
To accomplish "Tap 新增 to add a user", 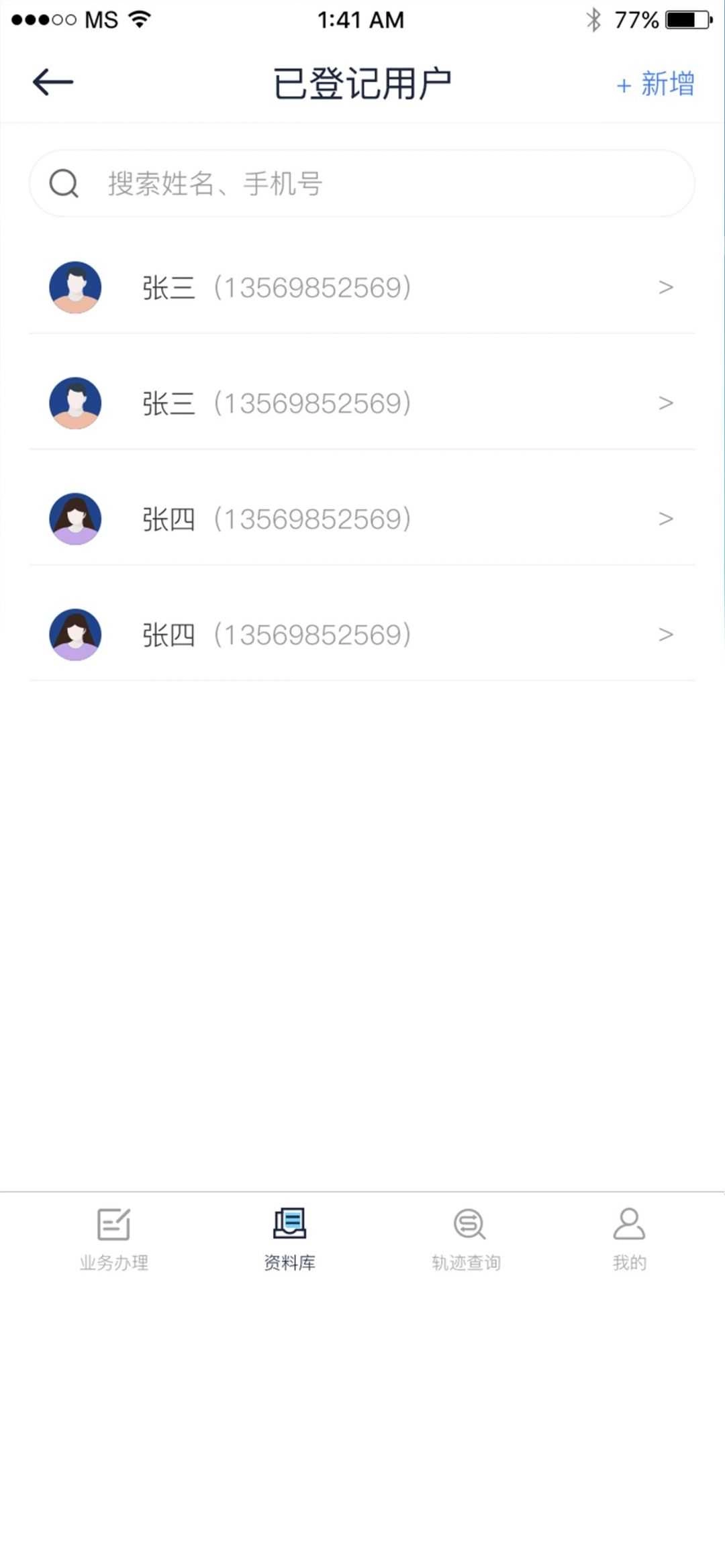I will pos(656,84).
